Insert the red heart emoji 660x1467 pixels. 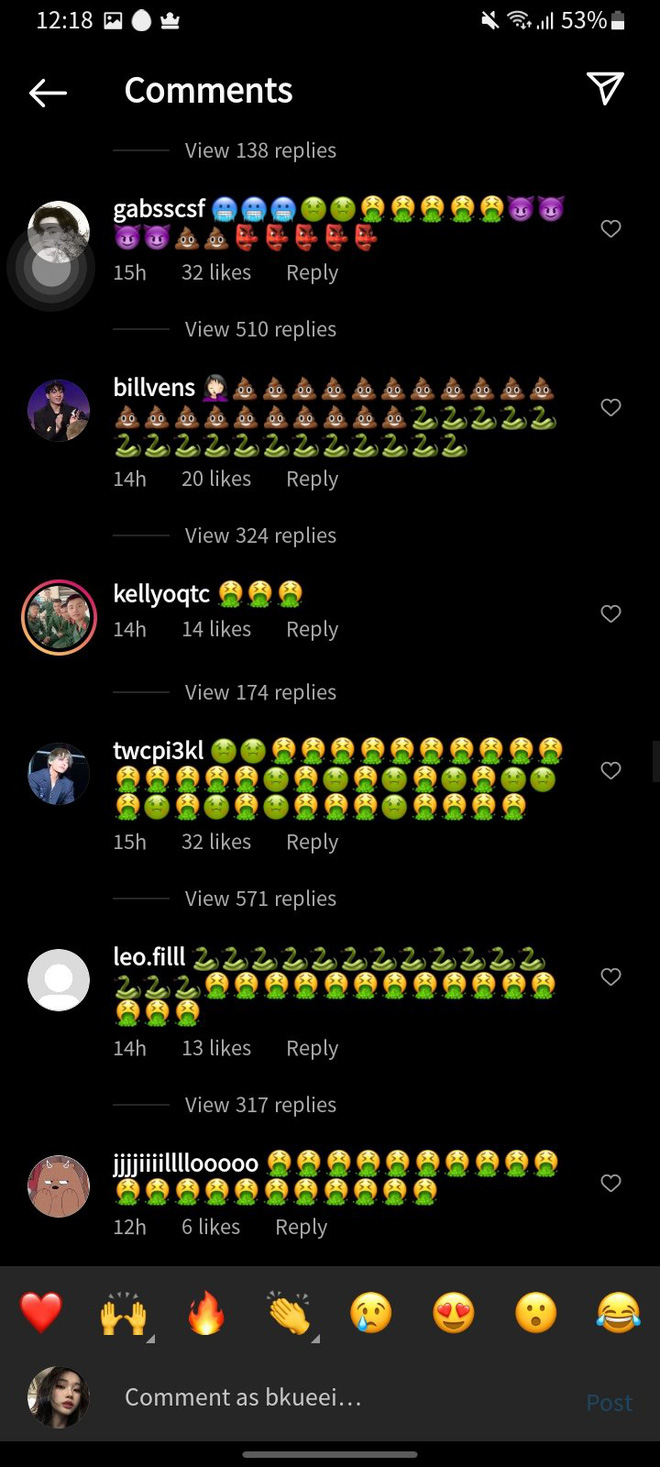coord(41,1313)
